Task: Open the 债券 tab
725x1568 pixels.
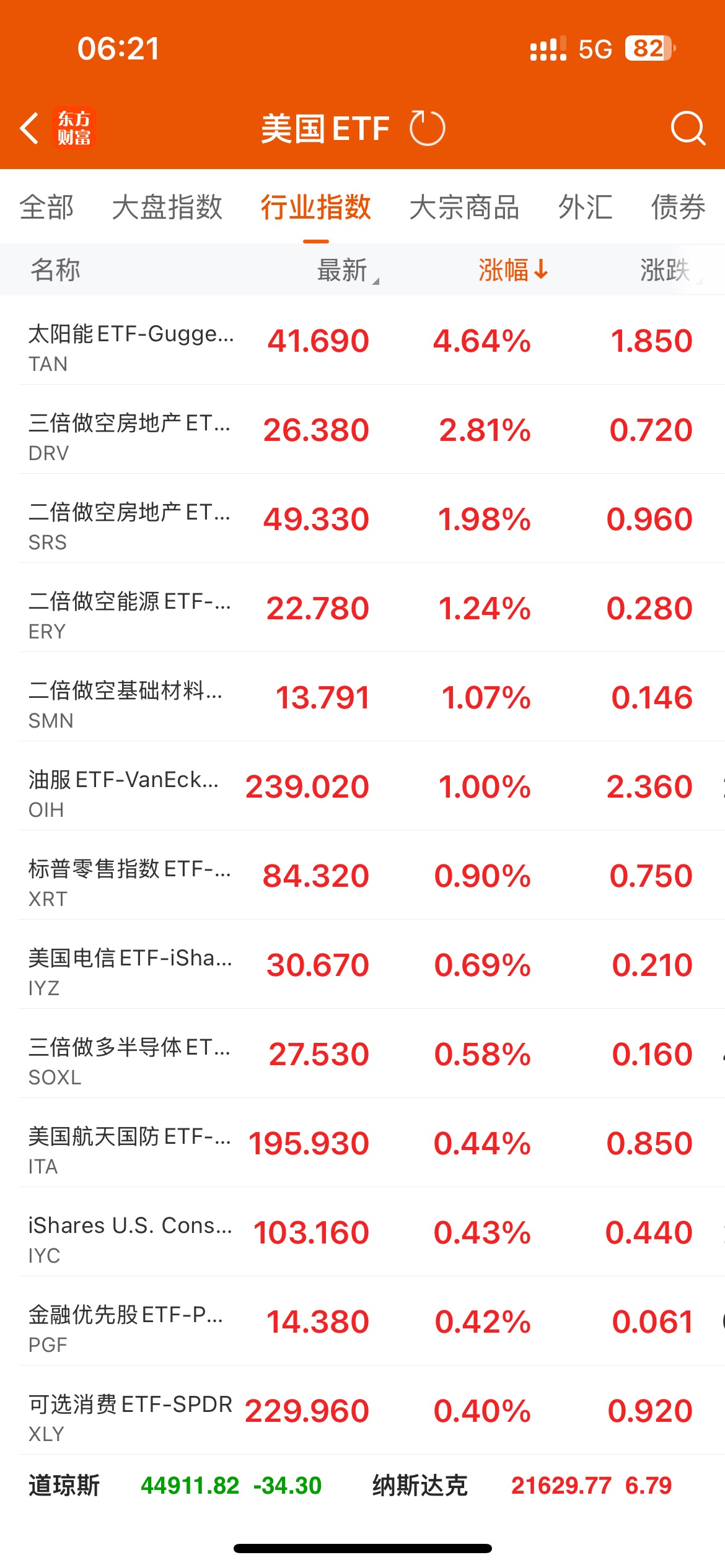Action: (x=679, y=207)
